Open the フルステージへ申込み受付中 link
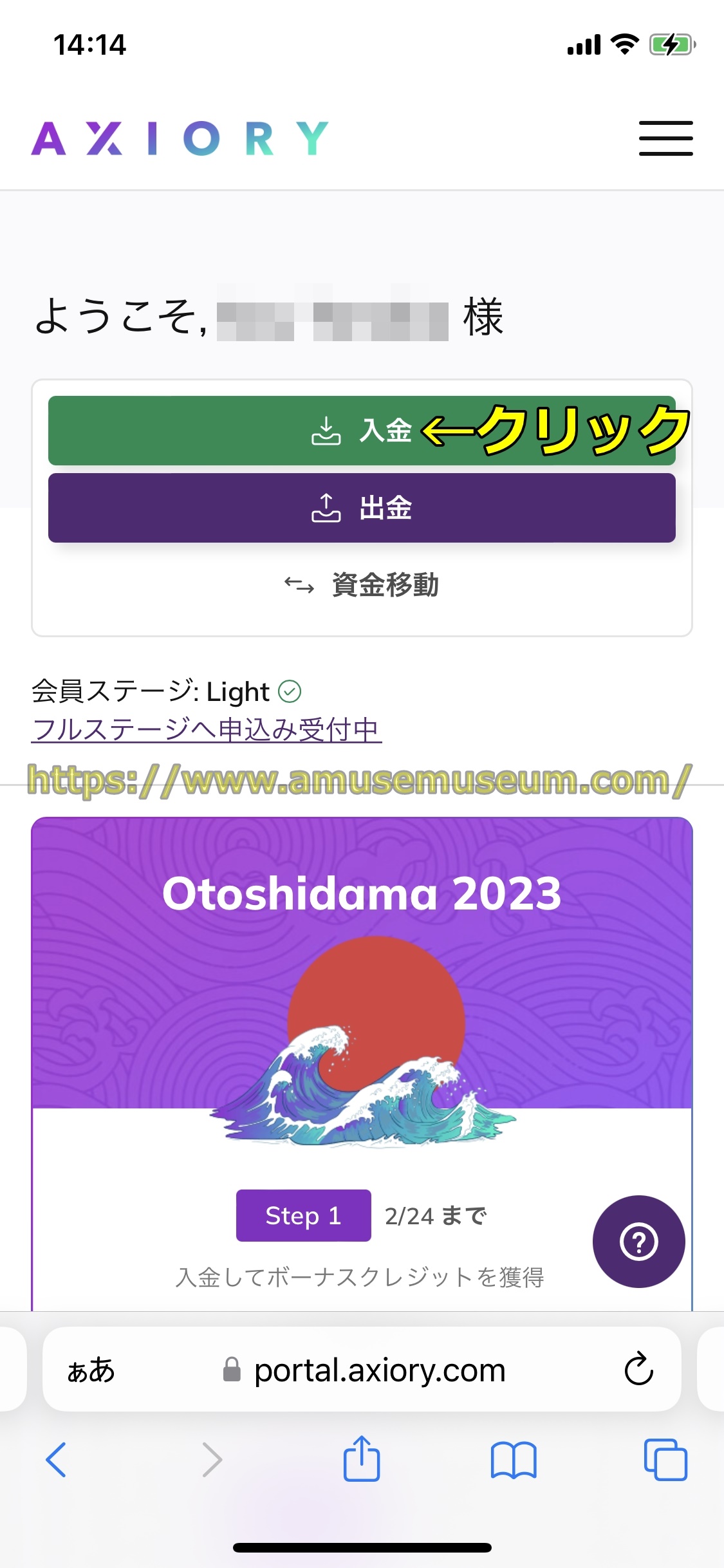This screenshot has height=1568, width=724. point(206,729)
